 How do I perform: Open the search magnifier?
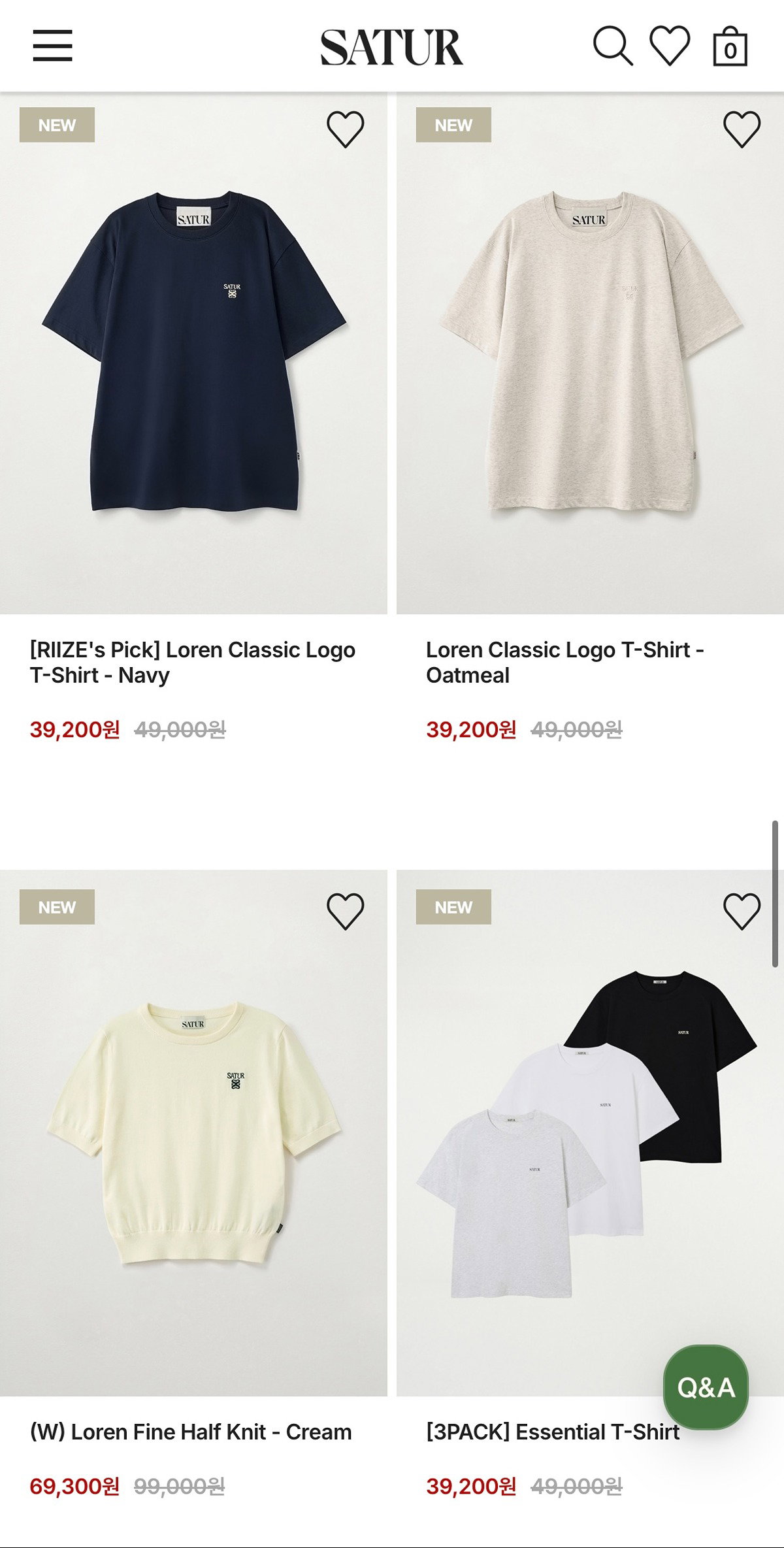click(613, 46)
